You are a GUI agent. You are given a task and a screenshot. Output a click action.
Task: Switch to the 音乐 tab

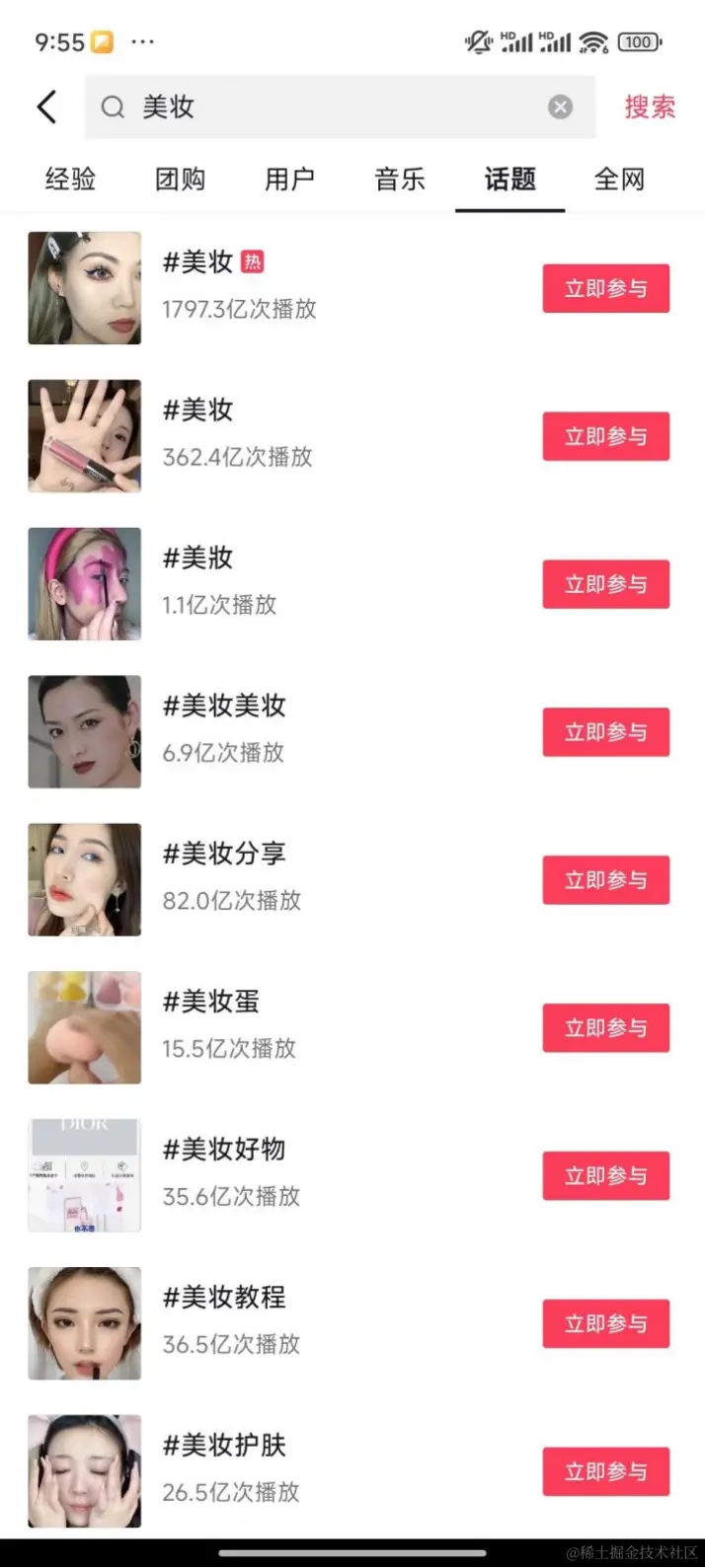(x=400, y=180)
